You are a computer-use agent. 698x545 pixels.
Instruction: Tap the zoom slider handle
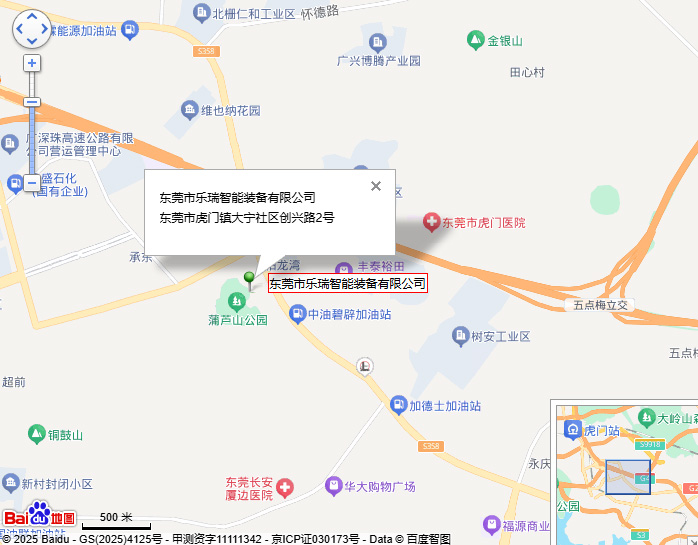32,102
